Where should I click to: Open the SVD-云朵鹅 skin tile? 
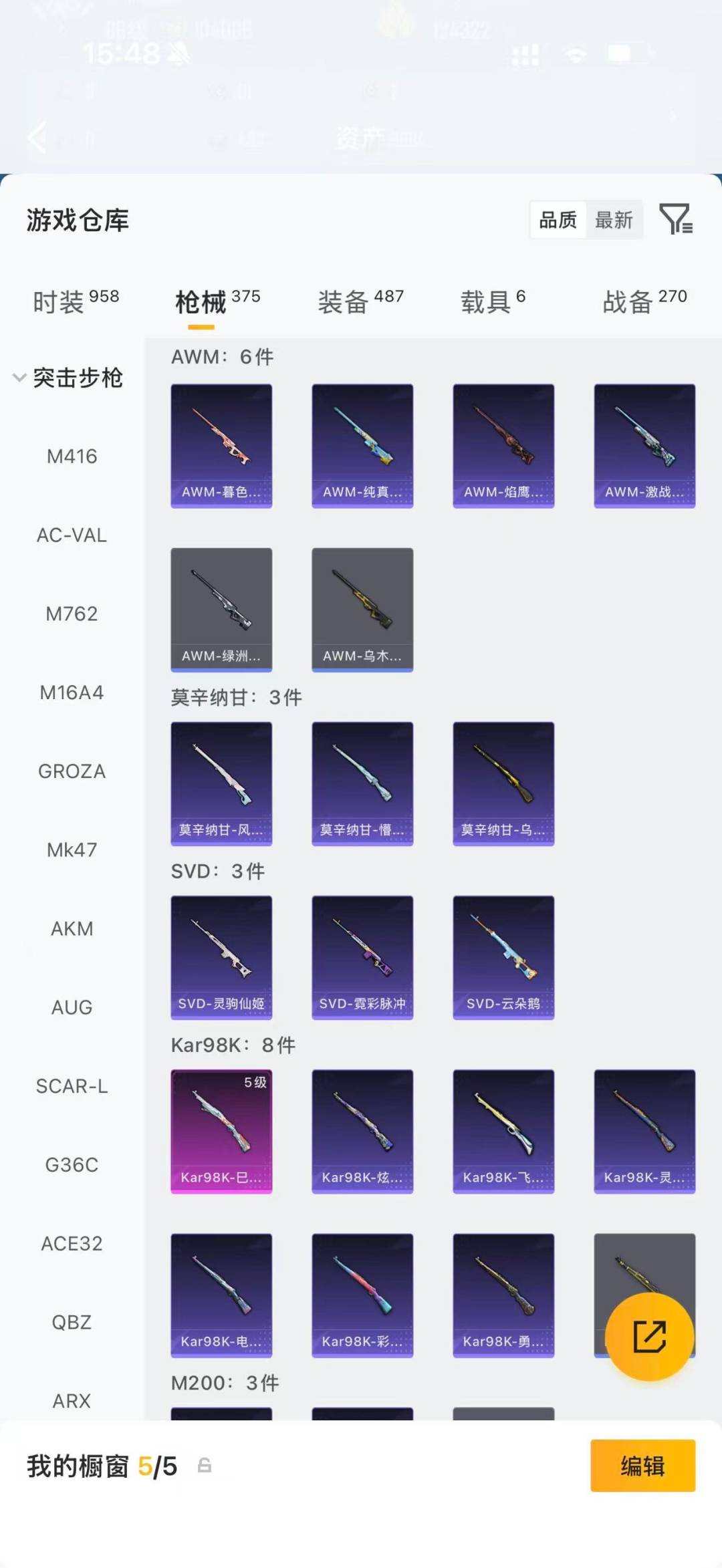503,957
